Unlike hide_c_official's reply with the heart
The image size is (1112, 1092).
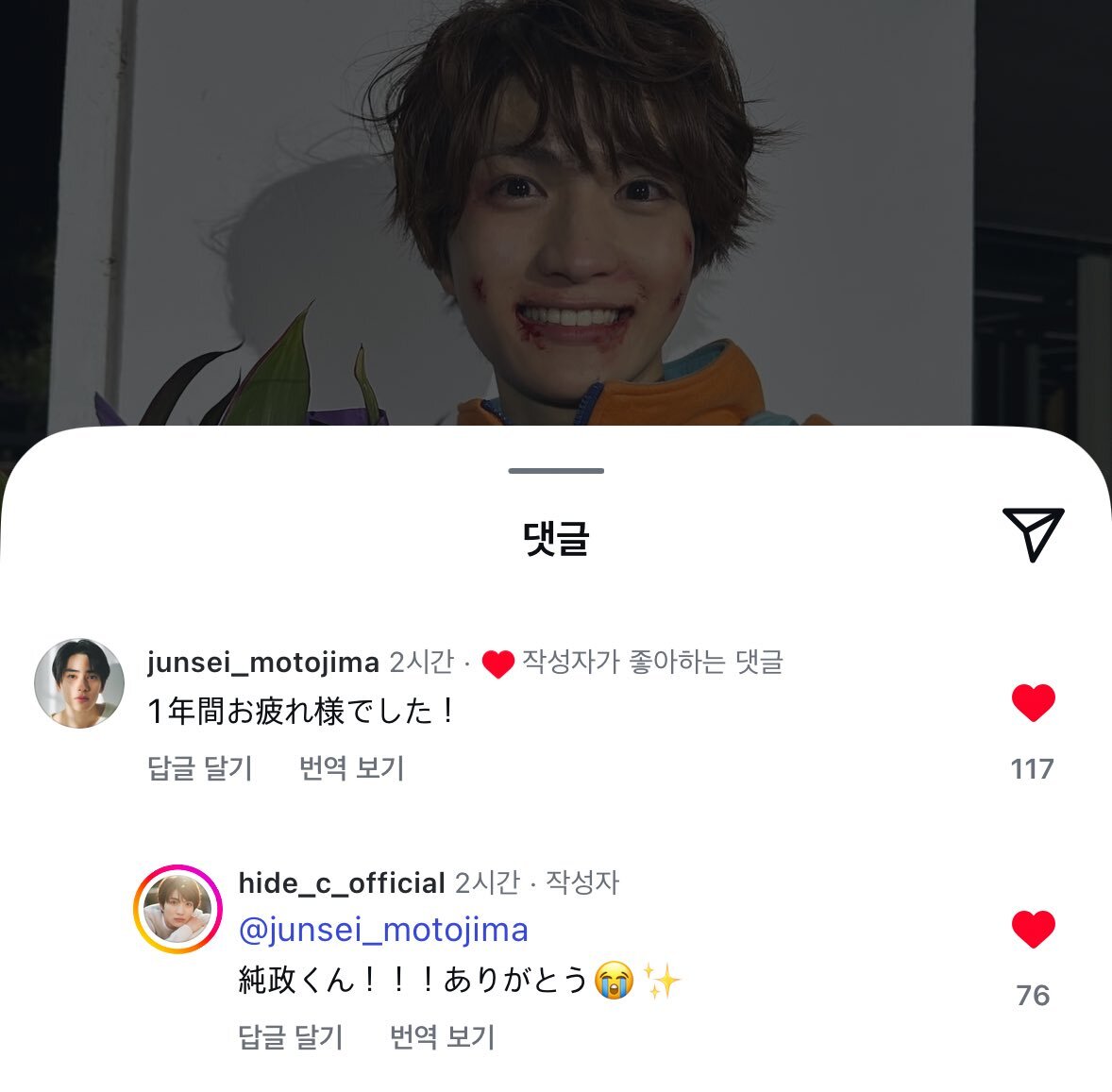click(x=1033, y=930)
